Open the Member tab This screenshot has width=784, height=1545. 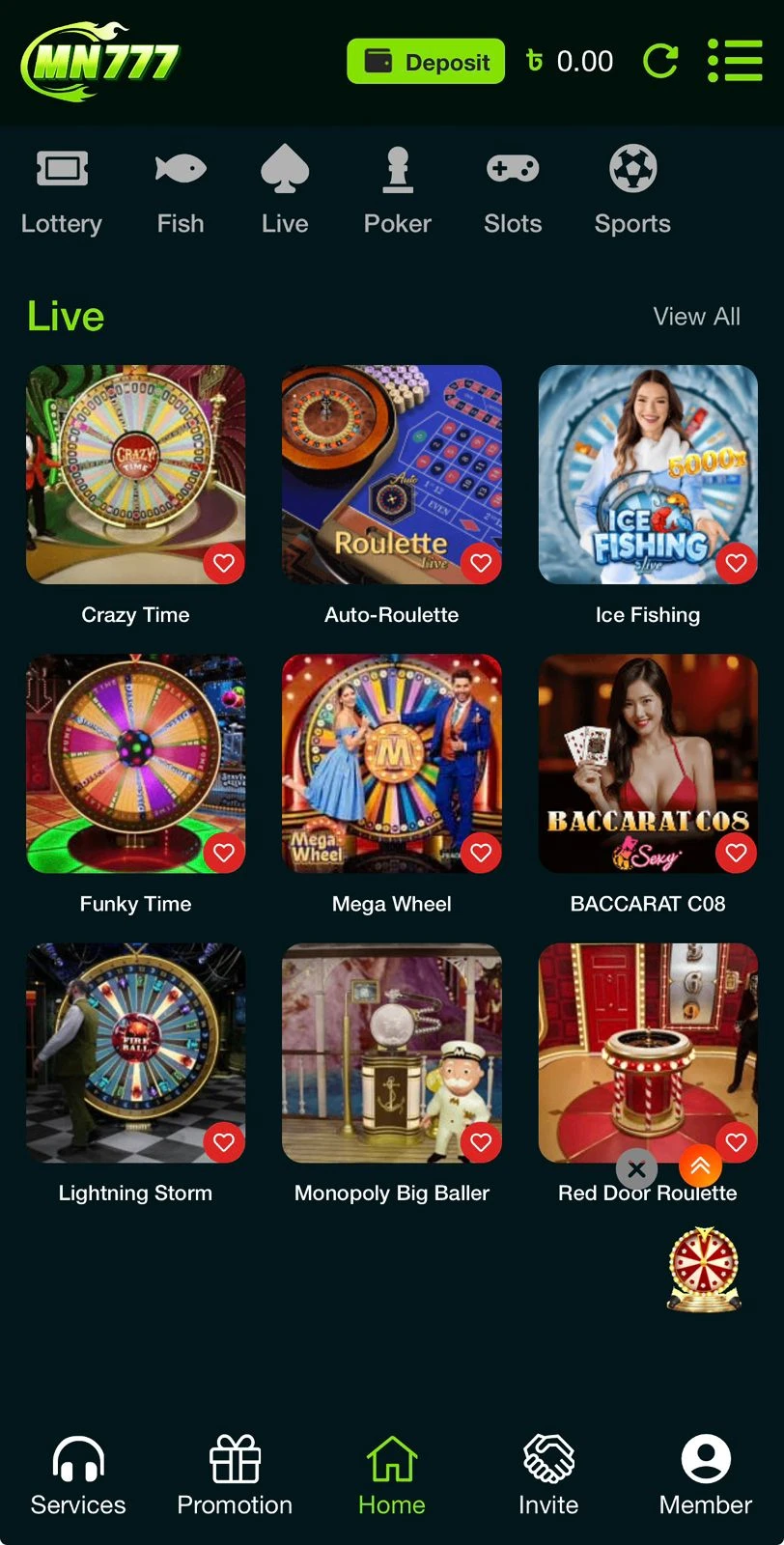(x=706, y=1475)
